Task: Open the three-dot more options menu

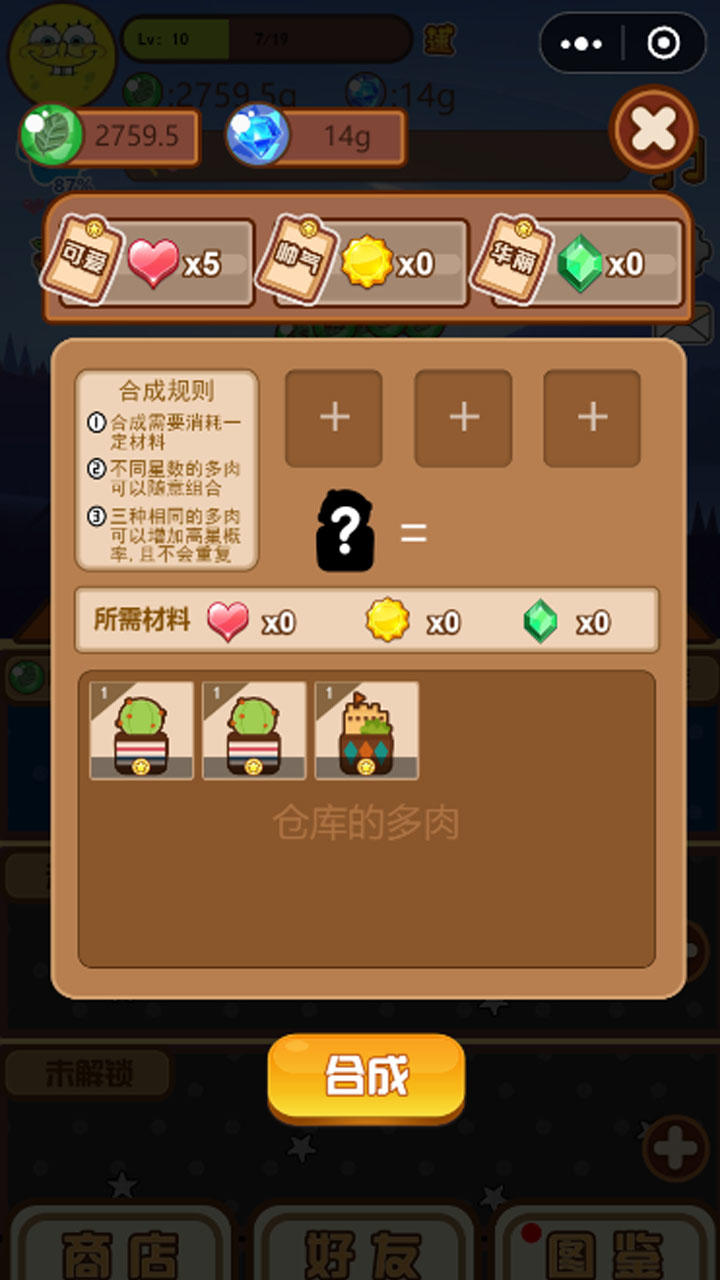Action: (x=580, y=43)
